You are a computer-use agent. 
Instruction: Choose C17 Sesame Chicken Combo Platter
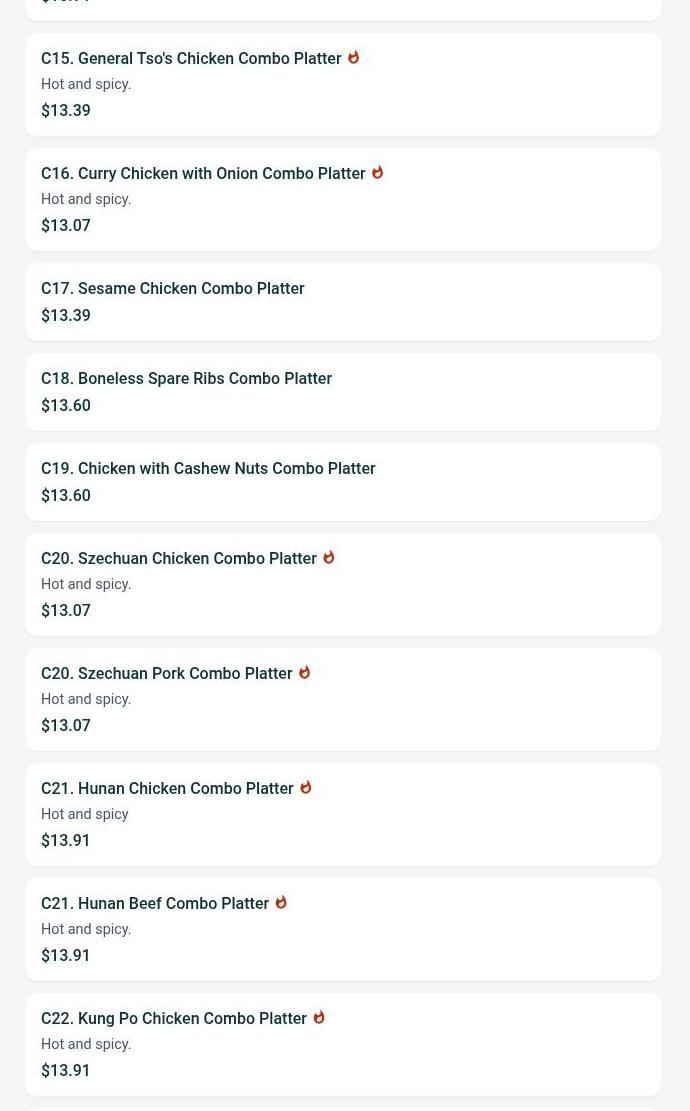point(173,289)
